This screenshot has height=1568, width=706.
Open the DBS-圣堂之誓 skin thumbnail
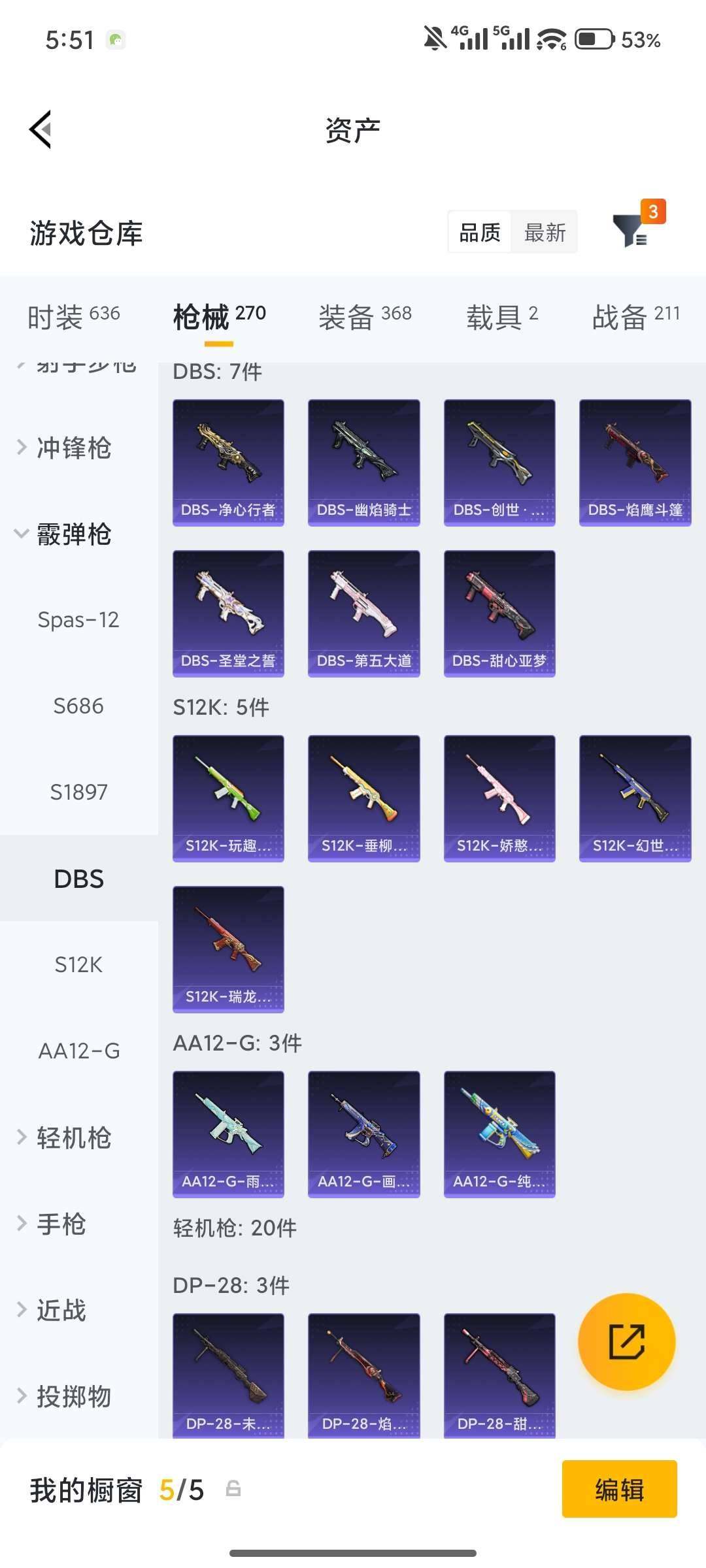pyautogui.click(x=228, y=611)
